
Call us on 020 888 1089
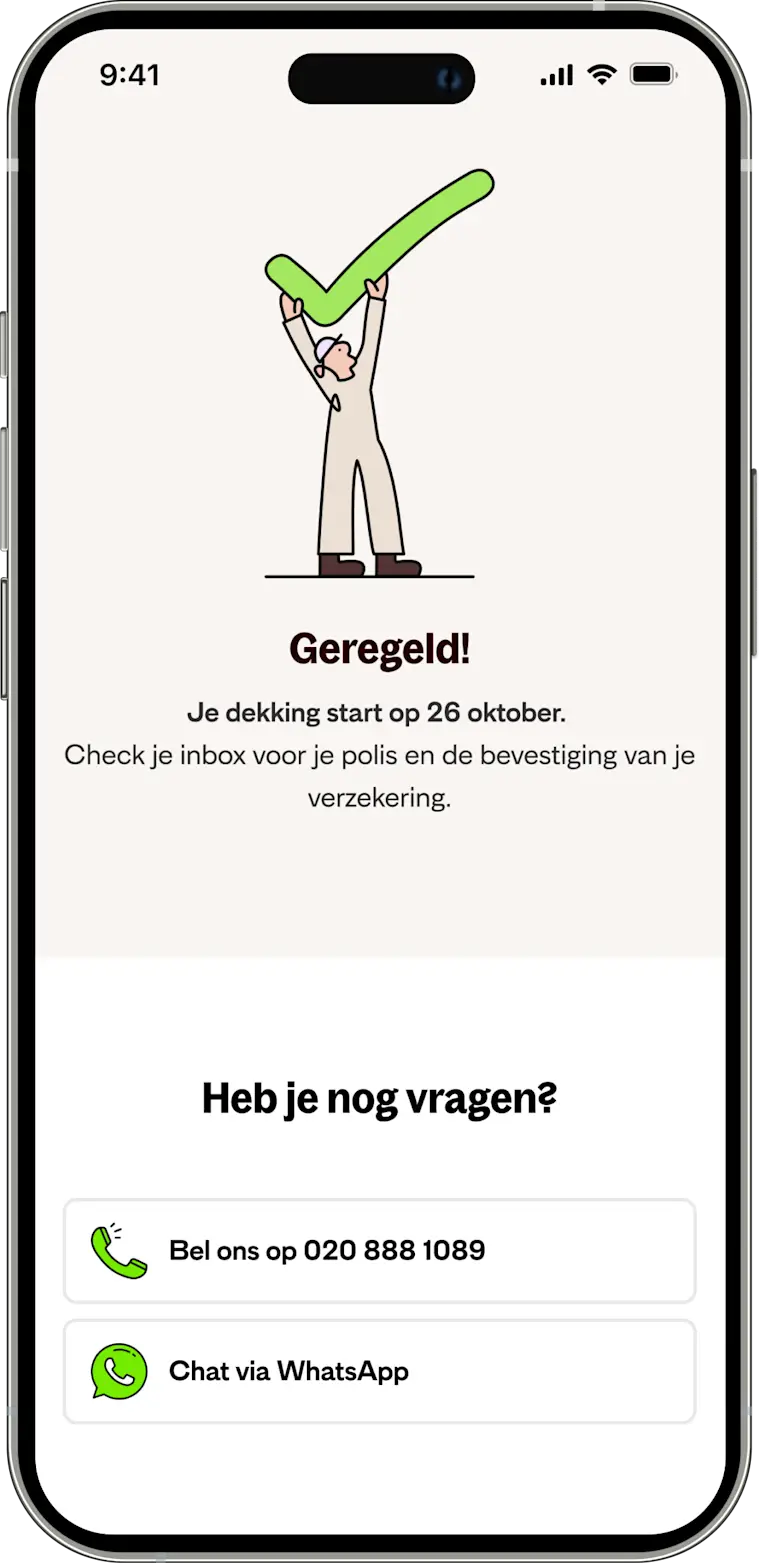pyautogui.click(x=379, y=1251)
